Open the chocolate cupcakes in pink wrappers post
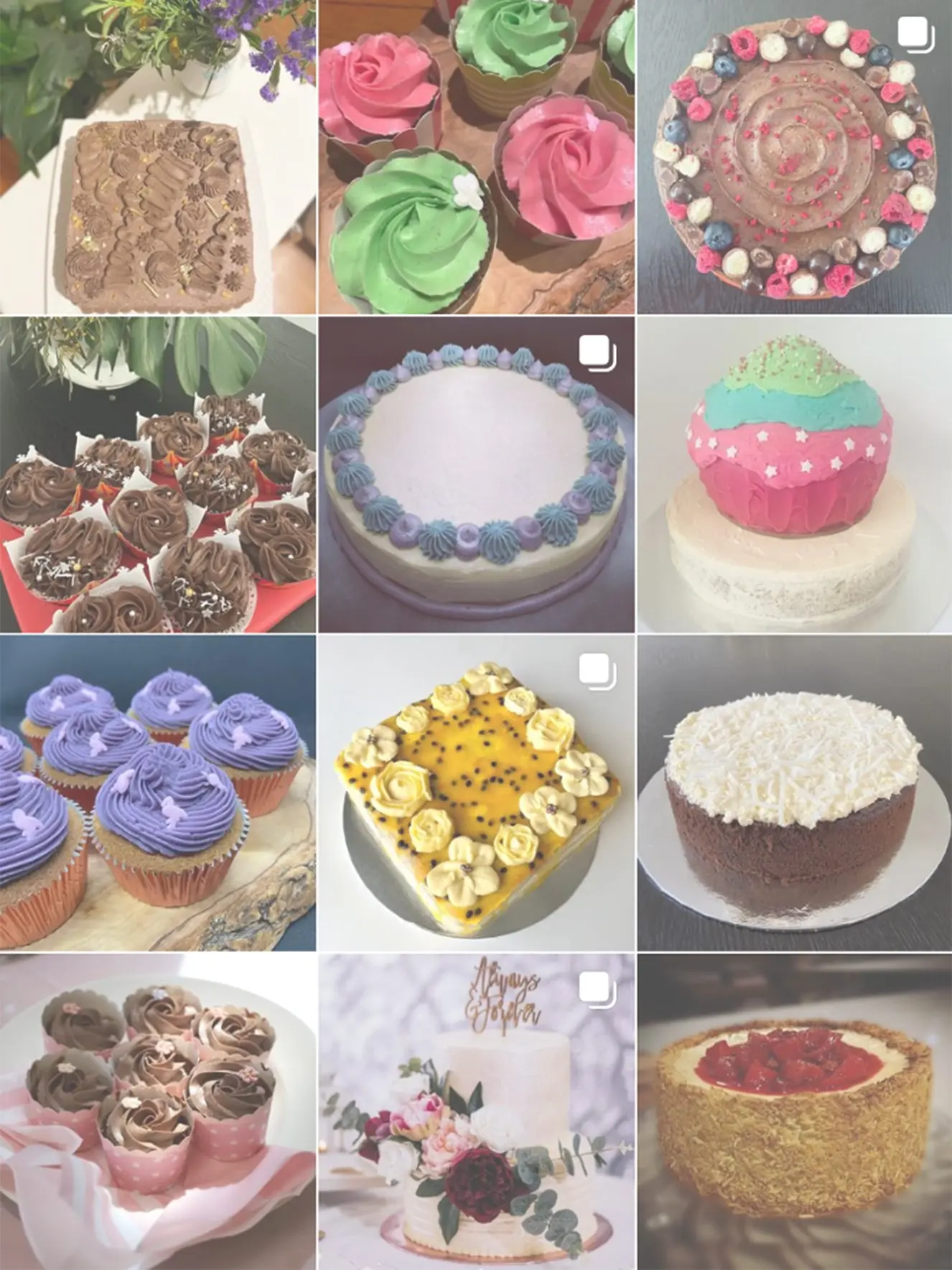The height and width of the screenshot is (1270, 952). click(157, 1111)
